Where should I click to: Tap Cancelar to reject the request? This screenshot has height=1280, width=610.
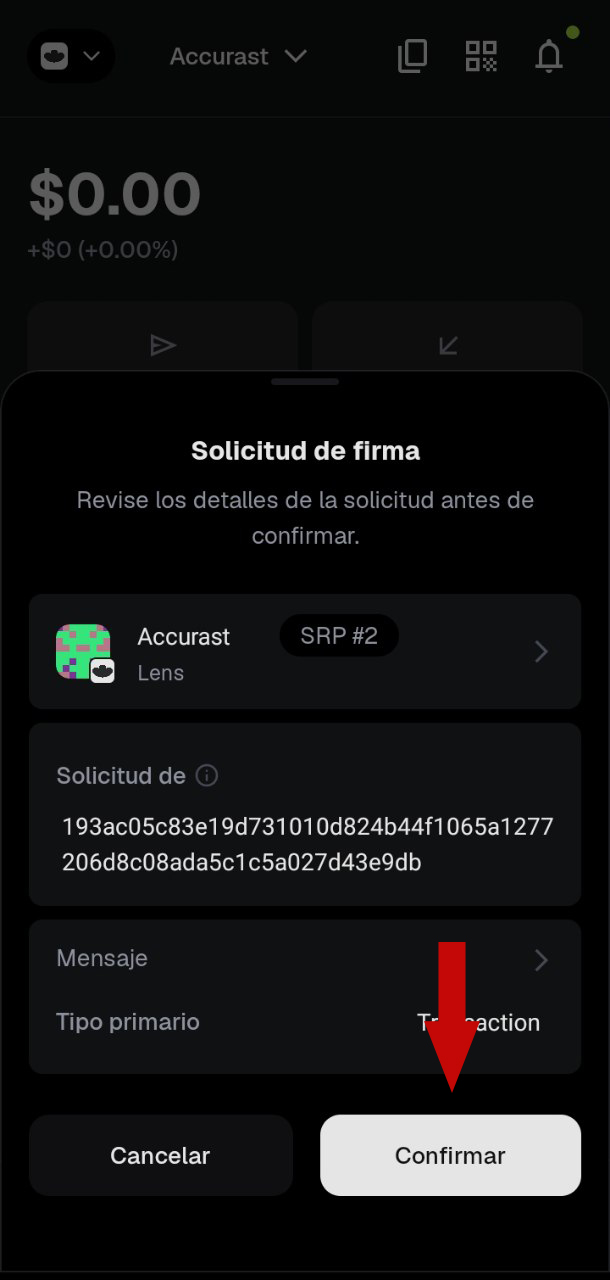160,1155
